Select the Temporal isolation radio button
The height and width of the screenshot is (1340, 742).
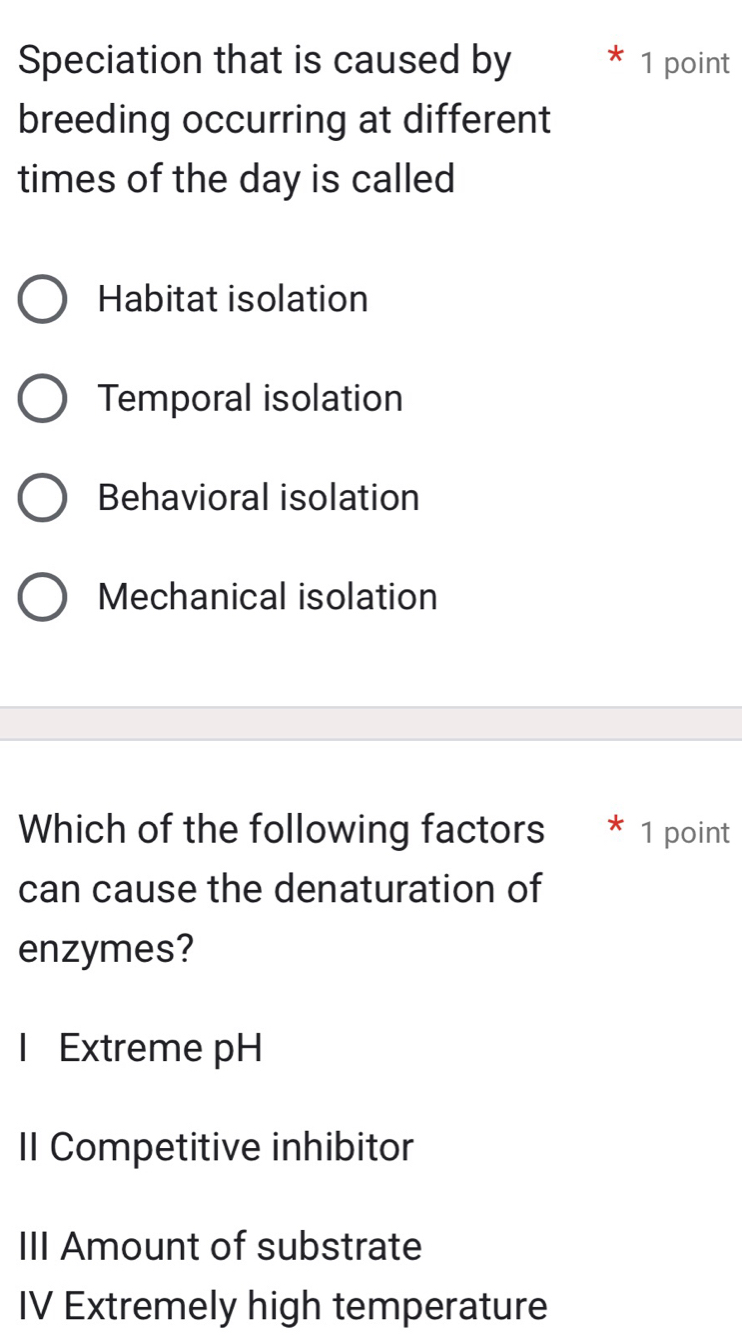pyautogui.click(x=43, y=398)
